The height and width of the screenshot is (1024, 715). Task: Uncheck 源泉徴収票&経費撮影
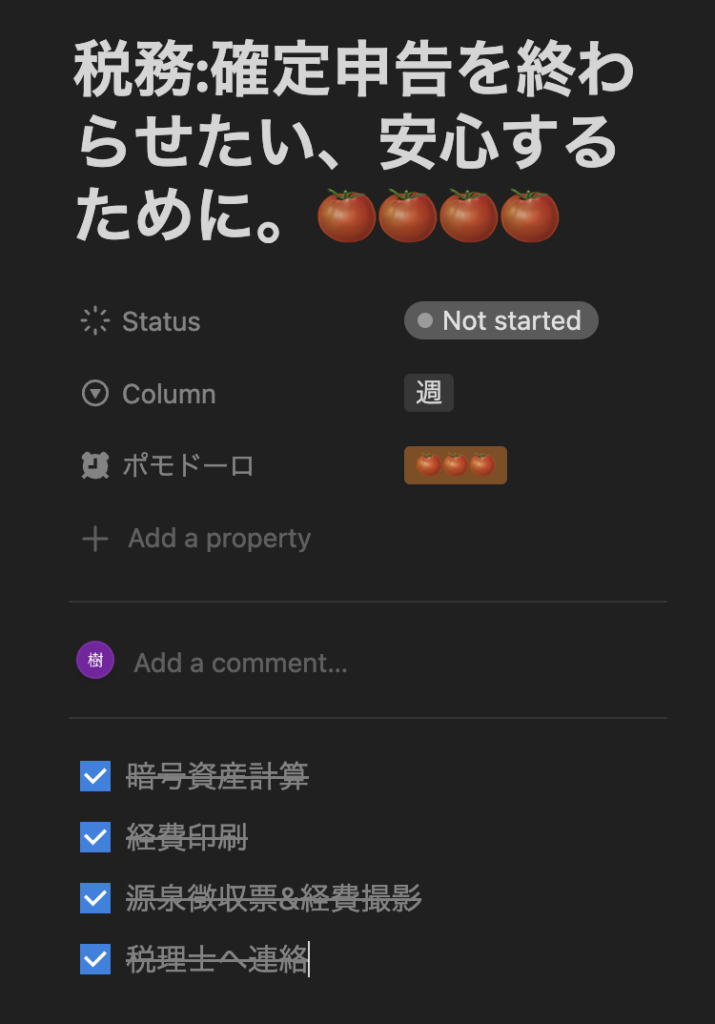click(x=95, y=898)
